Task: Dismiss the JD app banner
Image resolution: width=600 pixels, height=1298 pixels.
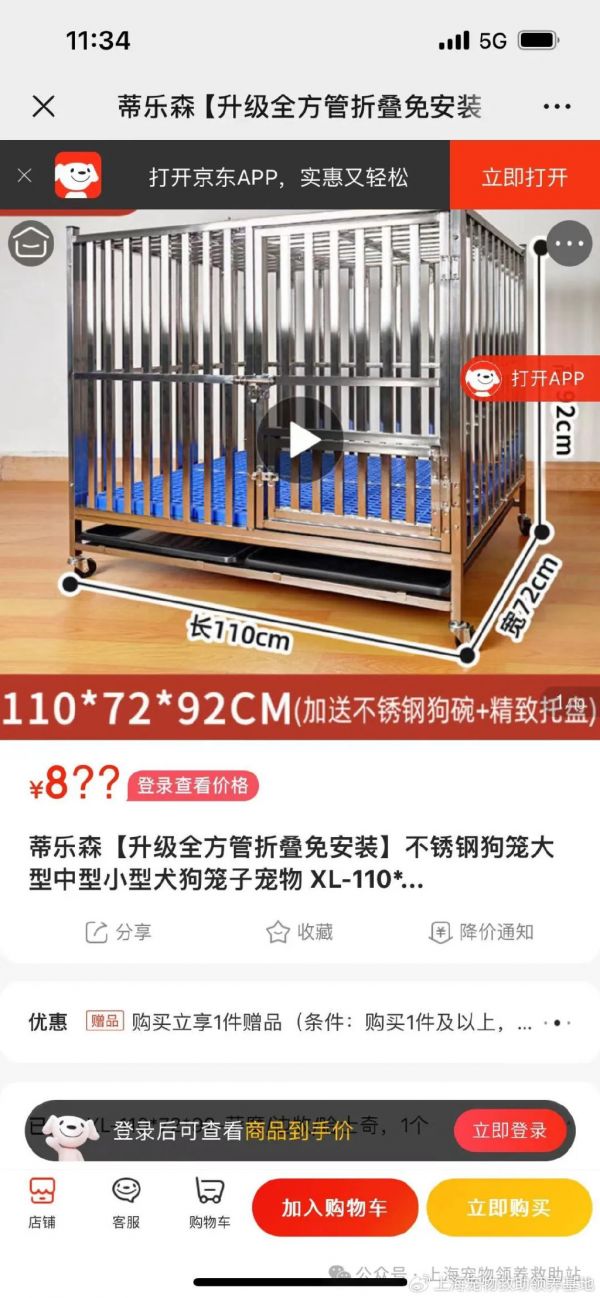Action: [x=25, y=176]
